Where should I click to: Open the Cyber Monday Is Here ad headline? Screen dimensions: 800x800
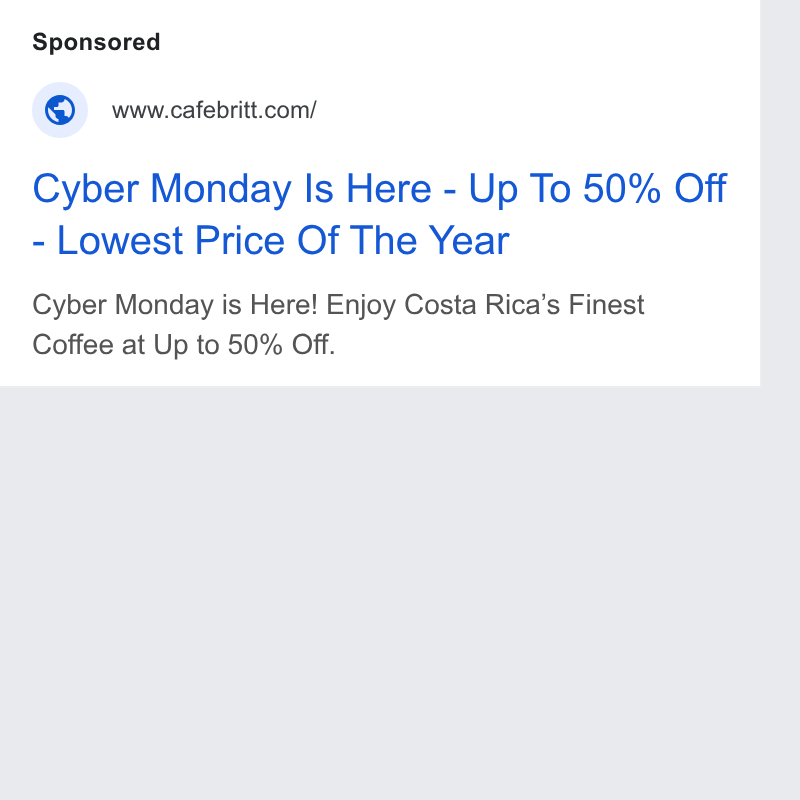point(379,214)
